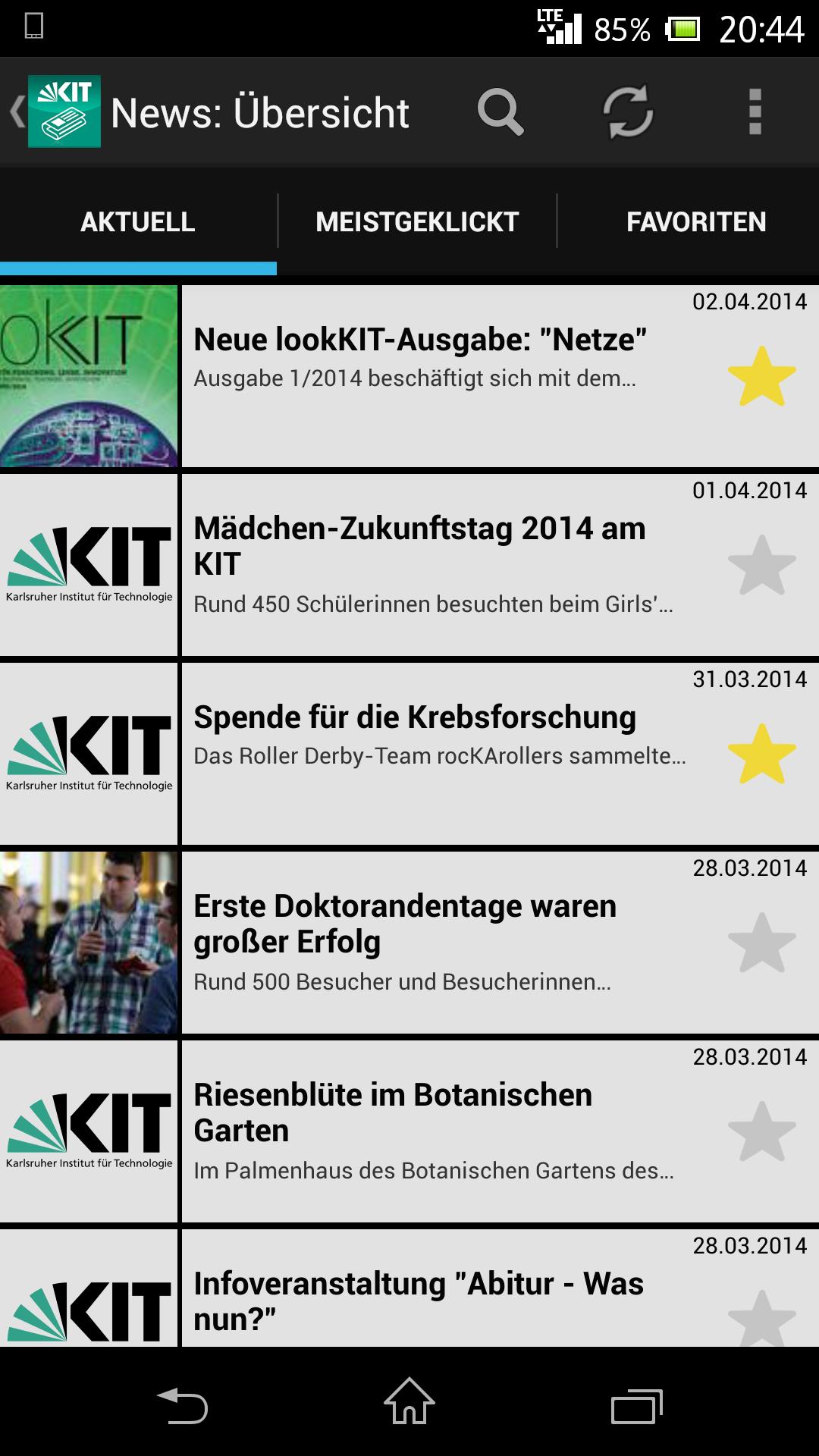Refresh the news list

[x=628, y=112]
